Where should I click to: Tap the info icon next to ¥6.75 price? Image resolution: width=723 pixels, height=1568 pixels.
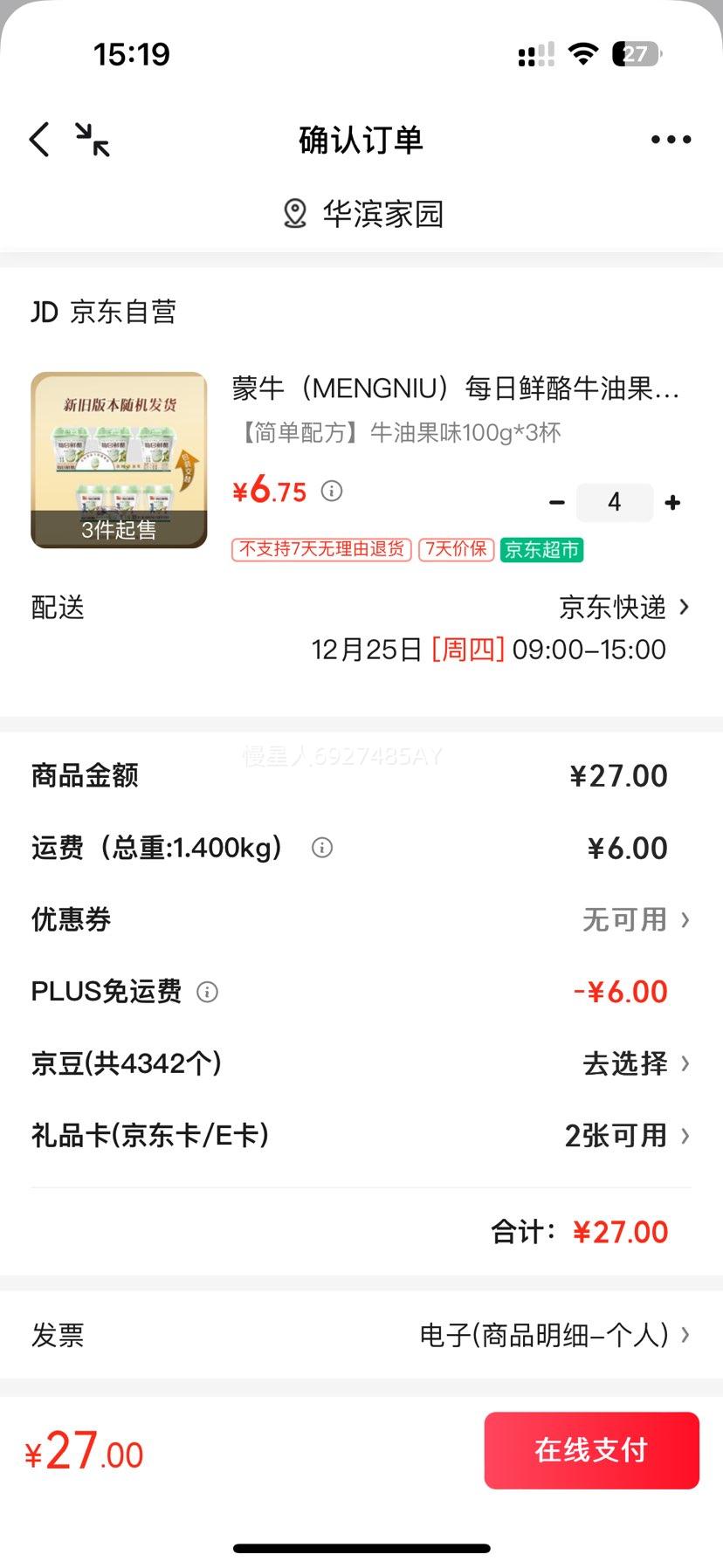click(x=330, y=492)
